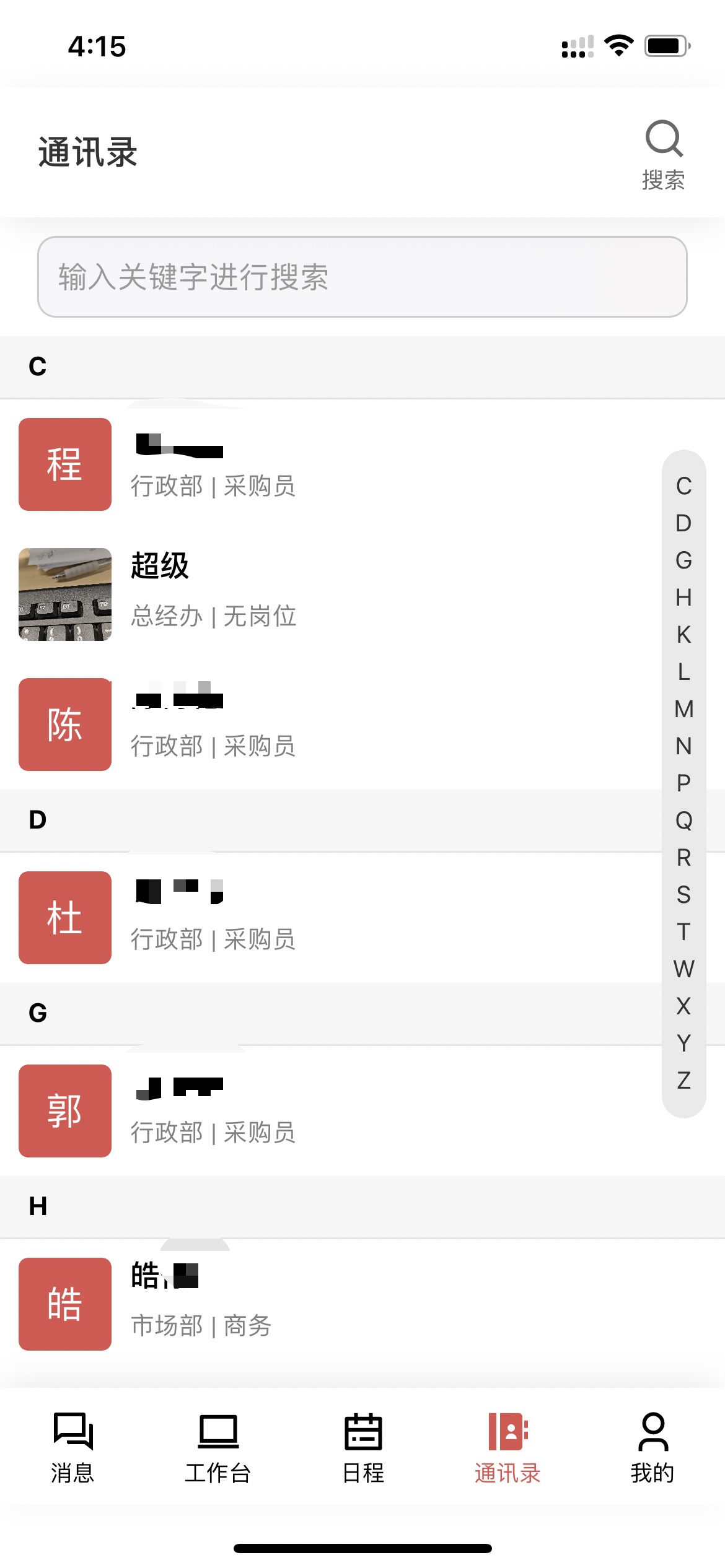Open the 杜 contact avatar under section D
The width and height of the screenshot is (725, 1568).
point(64,918)
